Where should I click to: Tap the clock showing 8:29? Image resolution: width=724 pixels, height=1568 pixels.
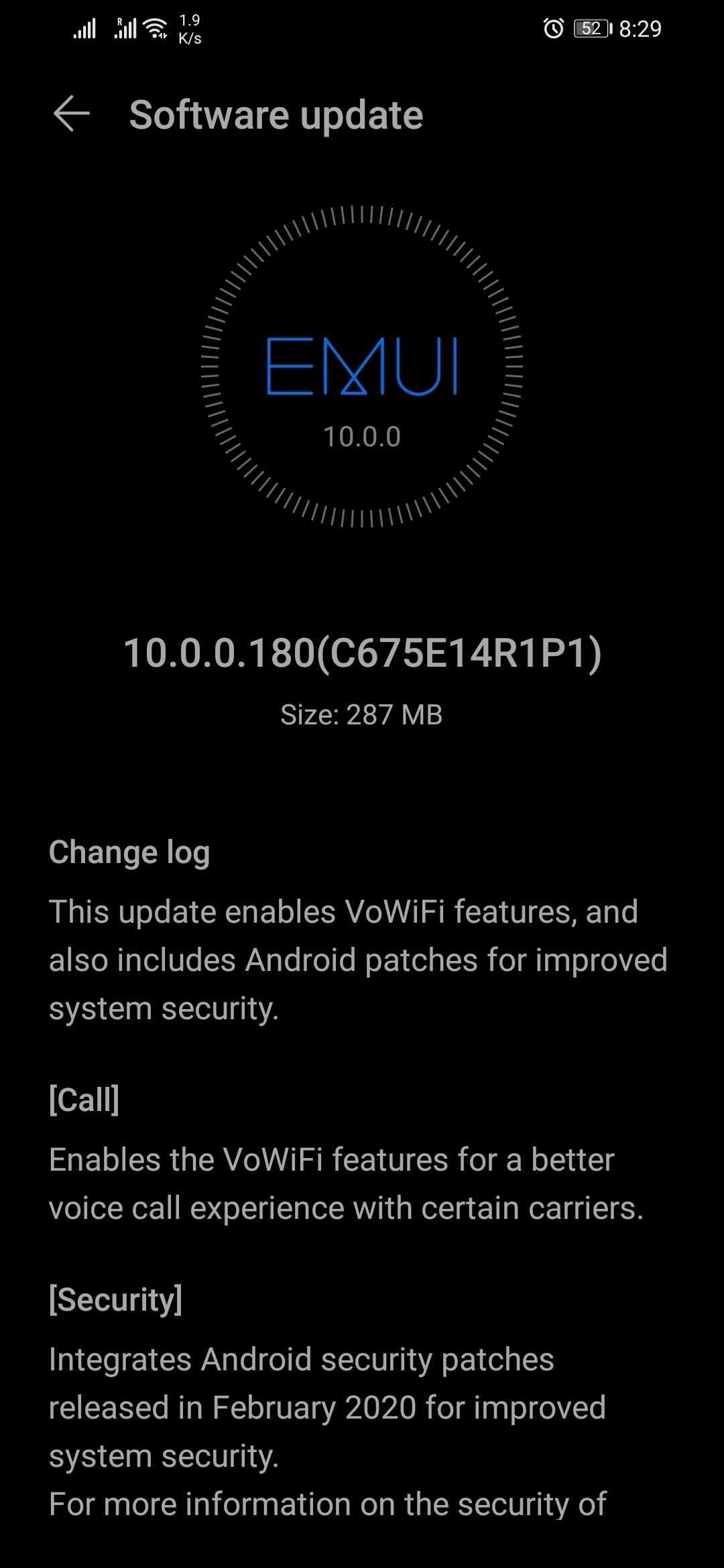(642, 29)
